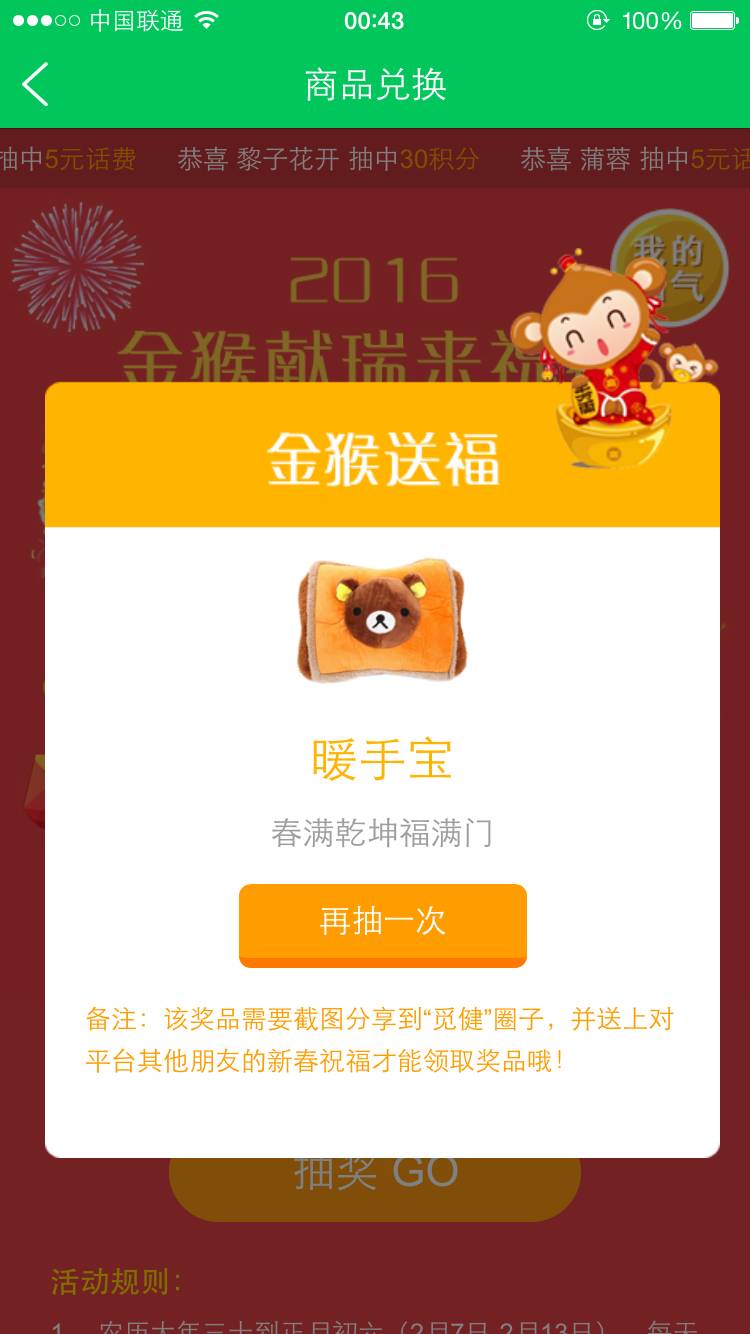
Task: Tap the 再抽一次 button to draw again
Action: [x=382, y=922]
